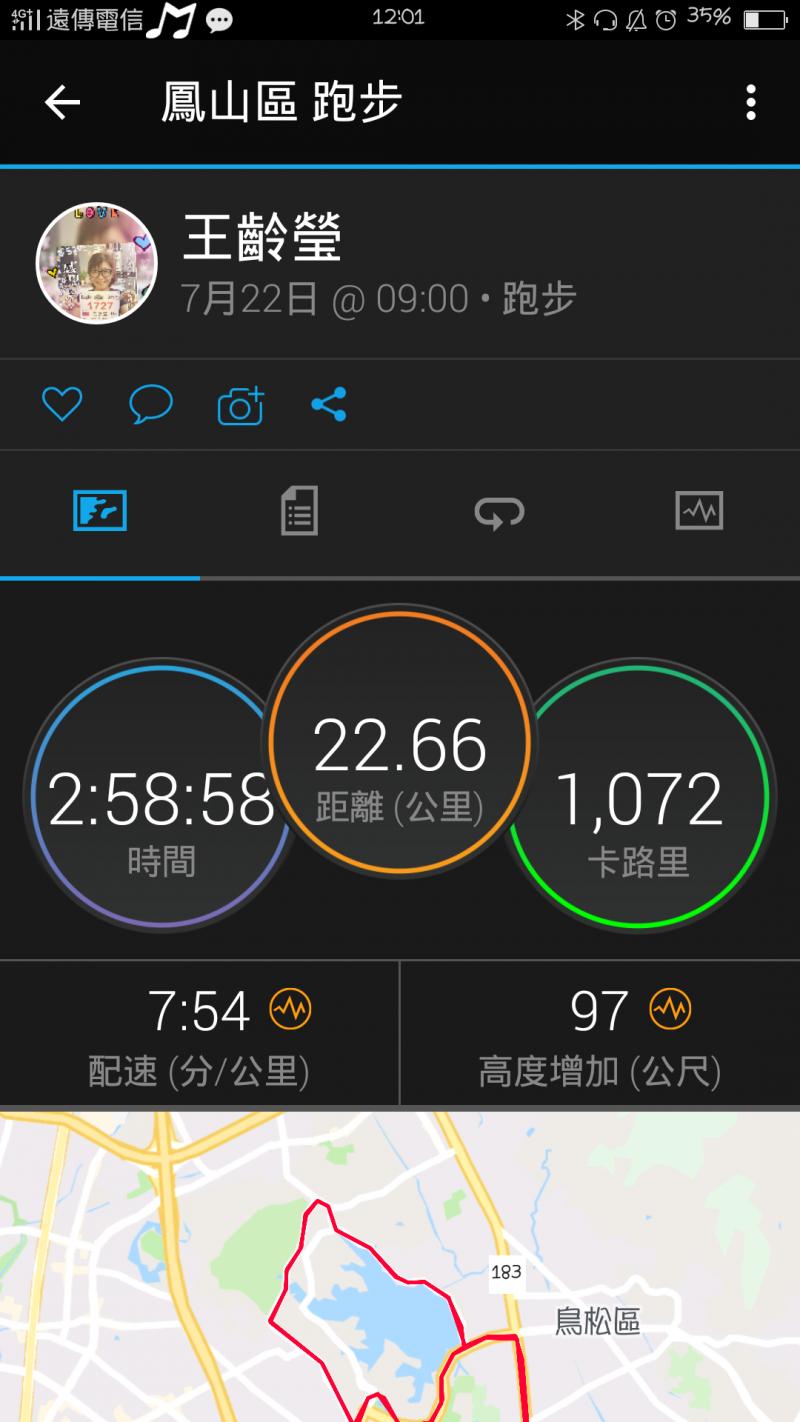This screenshot has width=800, height=1422.
Task: Open the elevation chart icon beside 97
Action: click(x=670, y=1010)
